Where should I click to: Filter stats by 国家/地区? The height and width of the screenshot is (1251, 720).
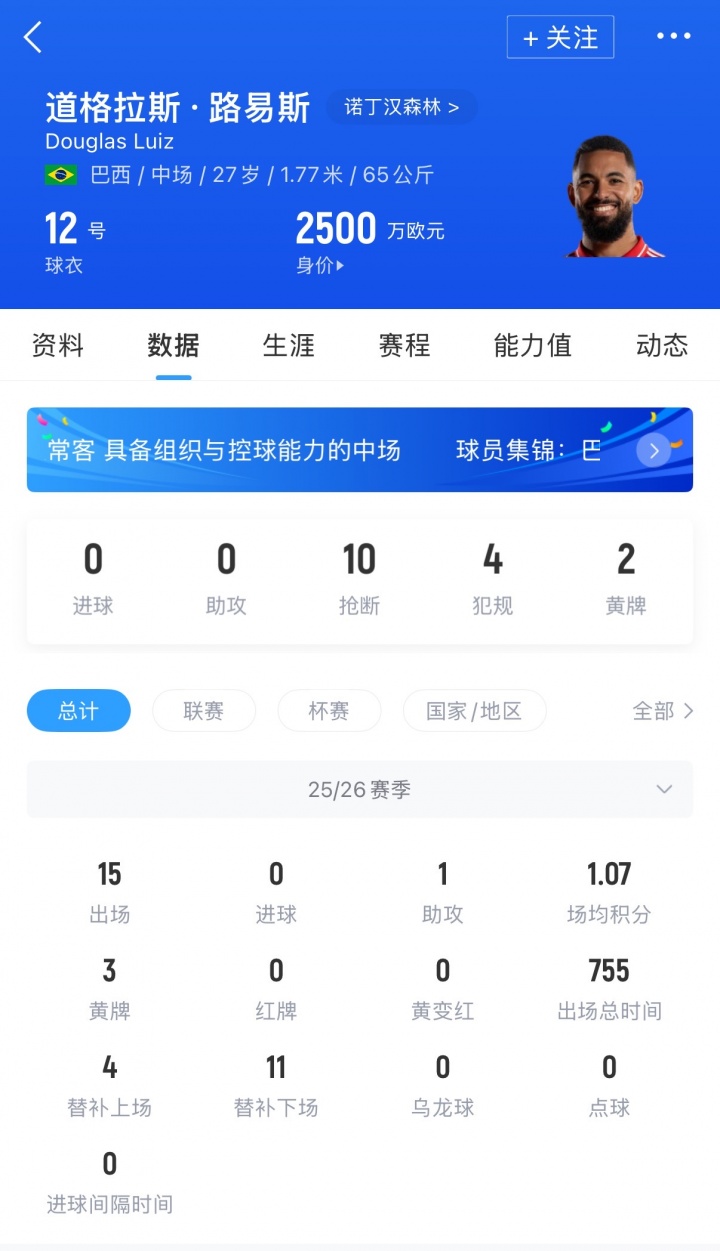[x=474, y=711]
